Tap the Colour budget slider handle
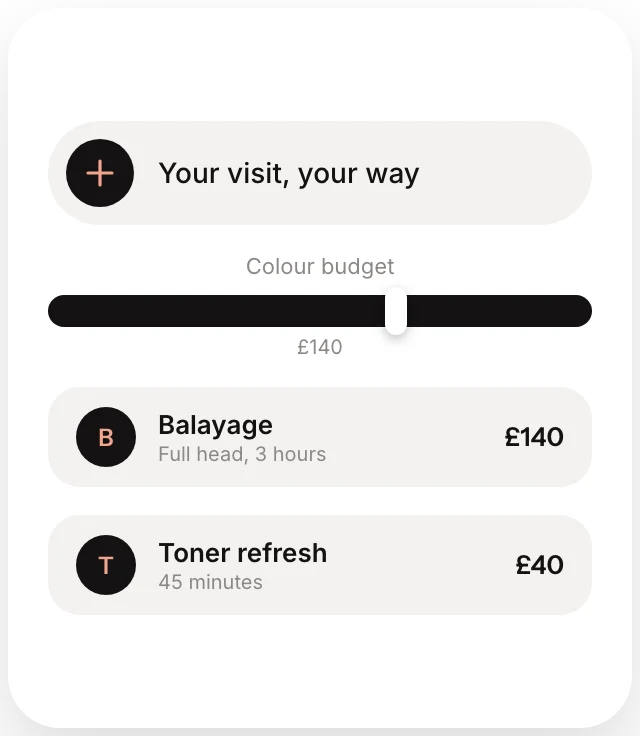 tap(396, 311)
